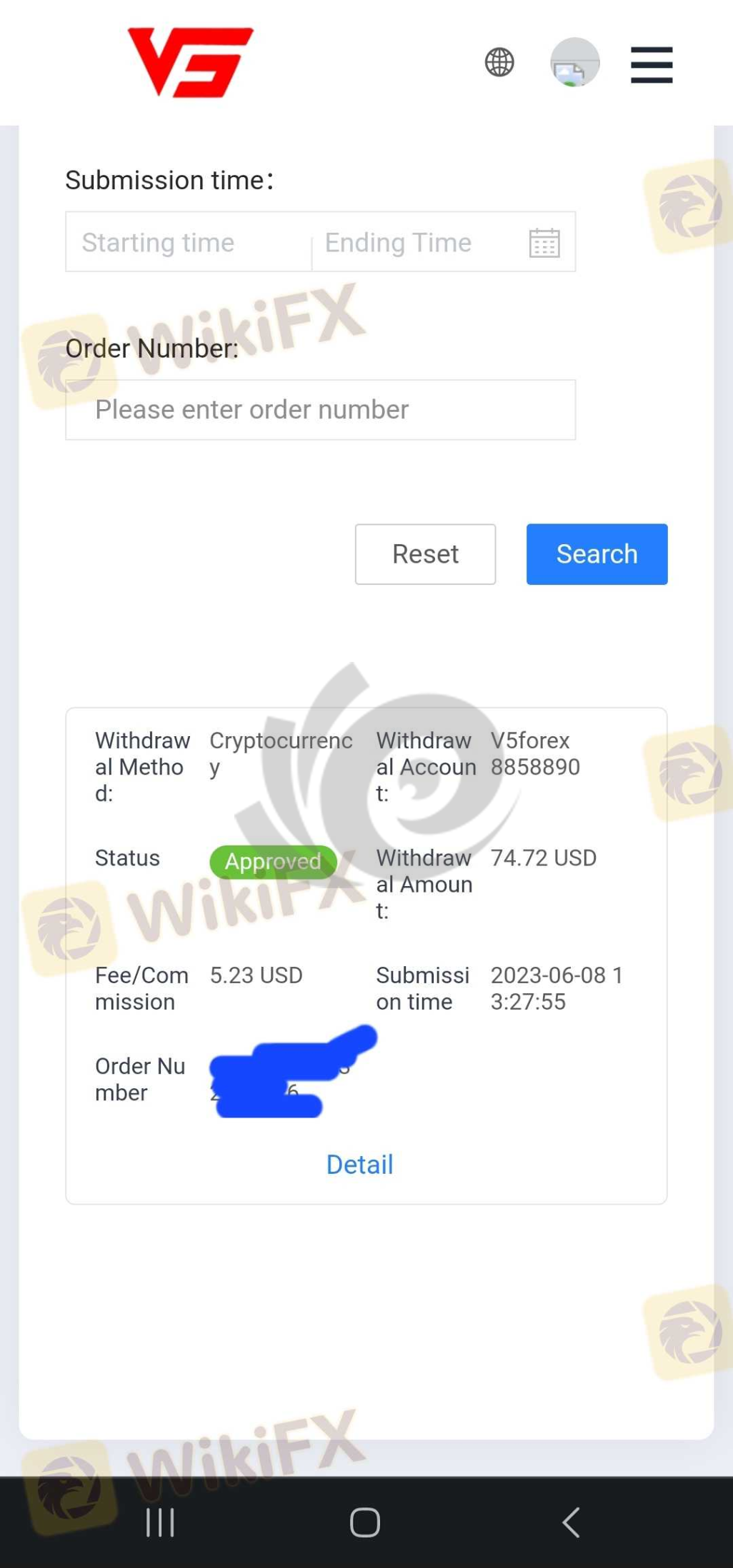Screen dimensions: 733x1568
Task: Open recent apps from navigation bar
Action: point(160,1522)
